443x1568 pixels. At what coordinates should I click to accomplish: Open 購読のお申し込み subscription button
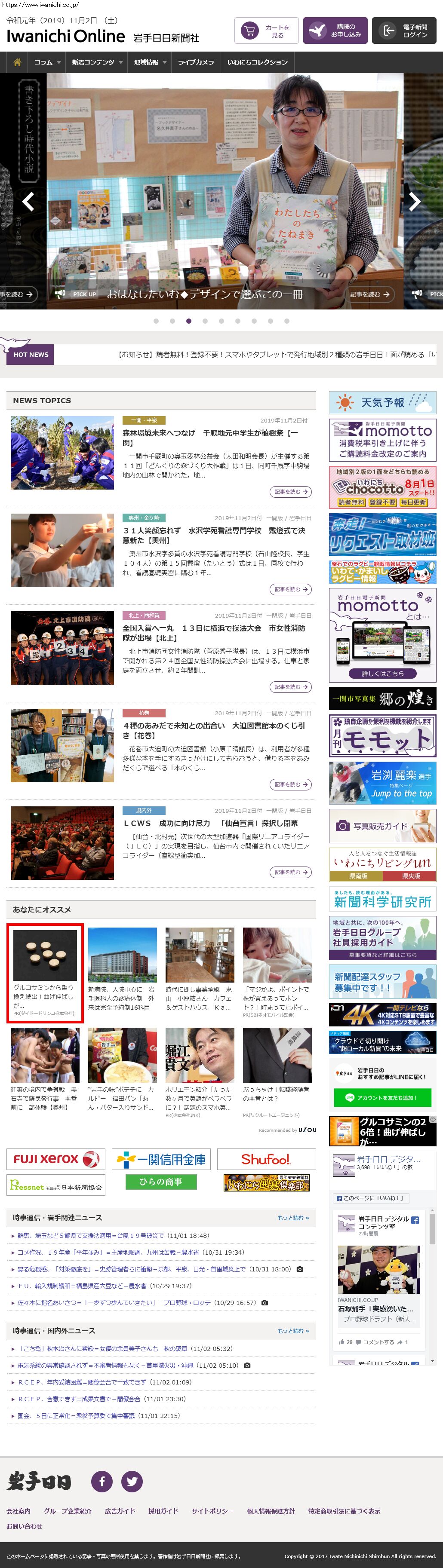tap(335, 31)
